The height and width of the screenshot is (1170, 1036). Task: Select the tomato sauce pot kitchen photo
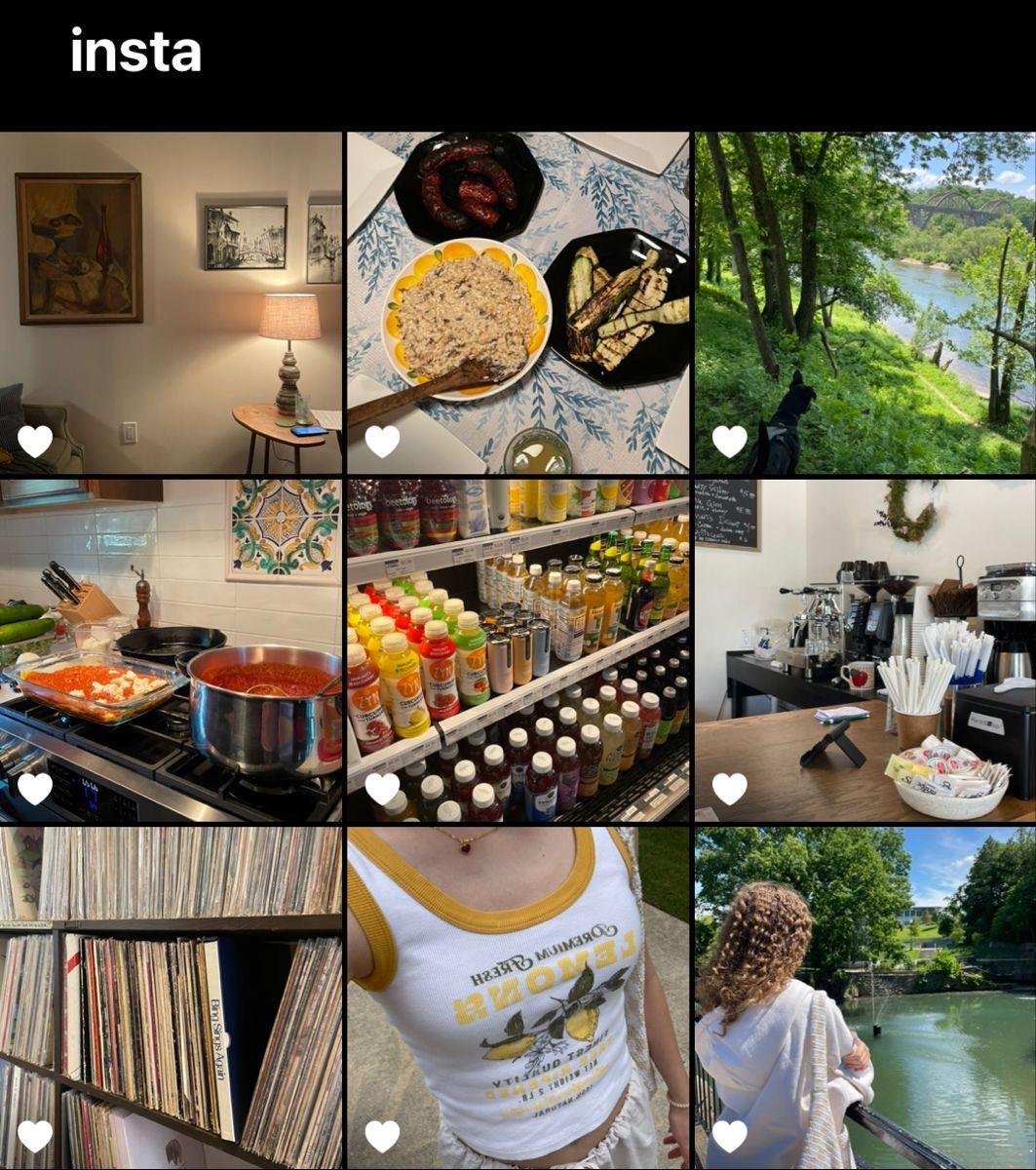pyautogui.click(x=171, y=650)
